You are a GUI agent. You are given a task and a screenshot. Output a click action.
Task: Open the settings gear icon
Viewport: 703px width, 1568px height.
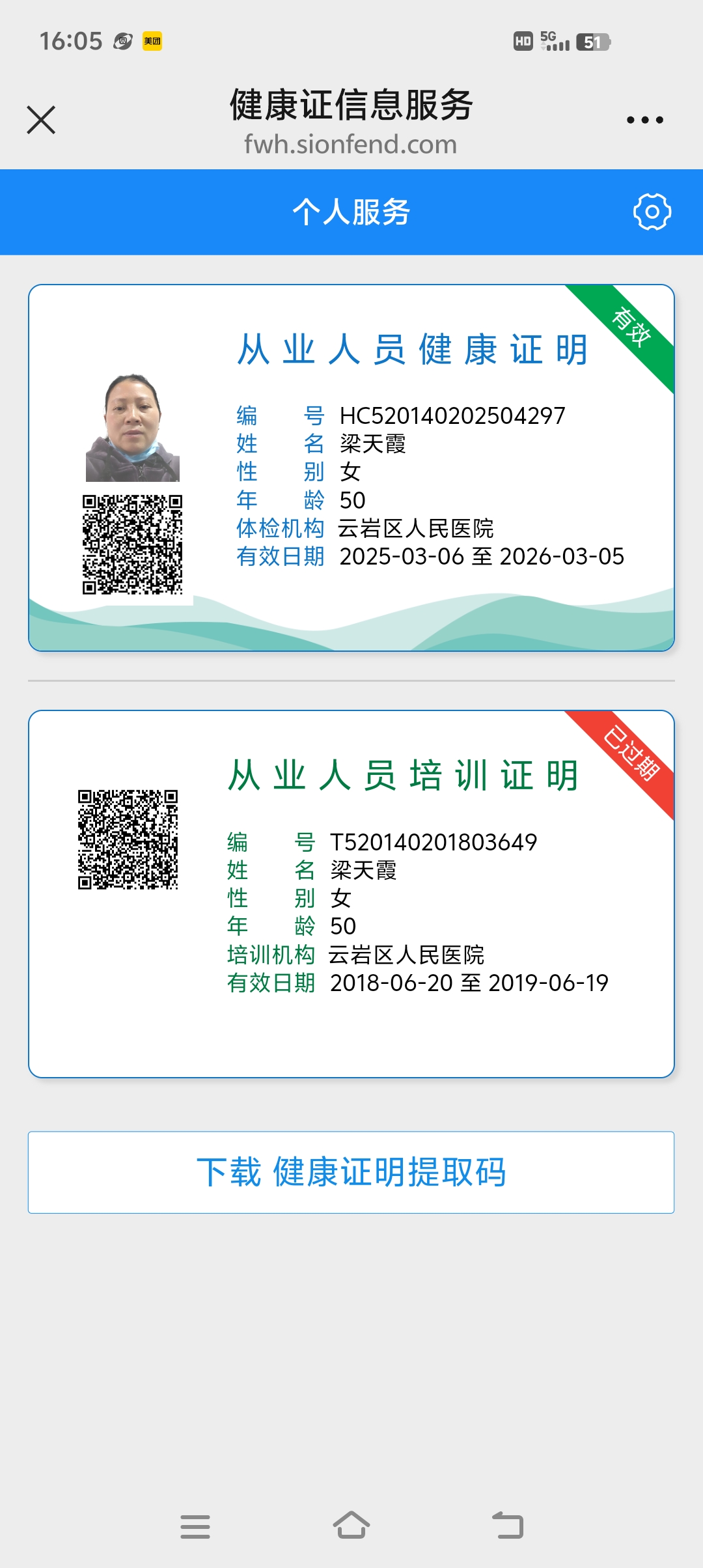652,212
